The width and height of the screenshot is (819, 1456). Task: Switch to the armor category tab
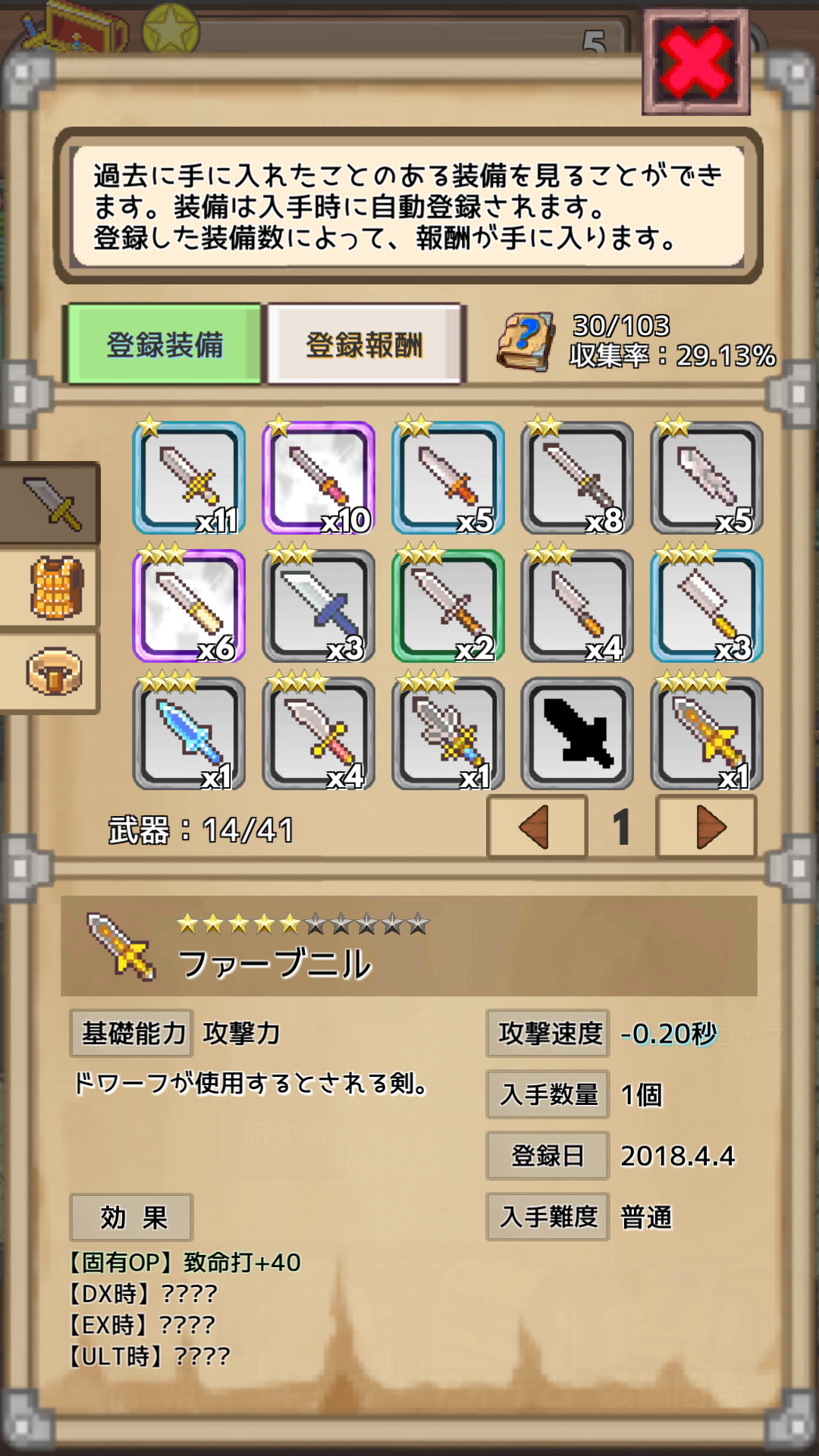point(50,588)
